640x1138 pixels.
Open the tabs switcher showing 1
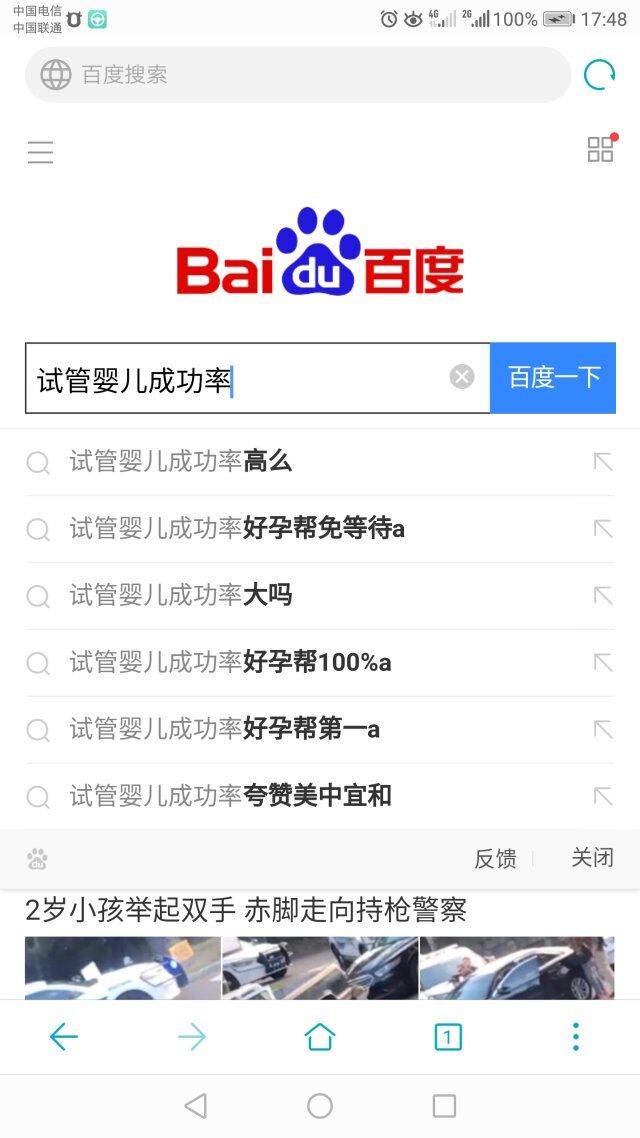(x=448, y=1037)
